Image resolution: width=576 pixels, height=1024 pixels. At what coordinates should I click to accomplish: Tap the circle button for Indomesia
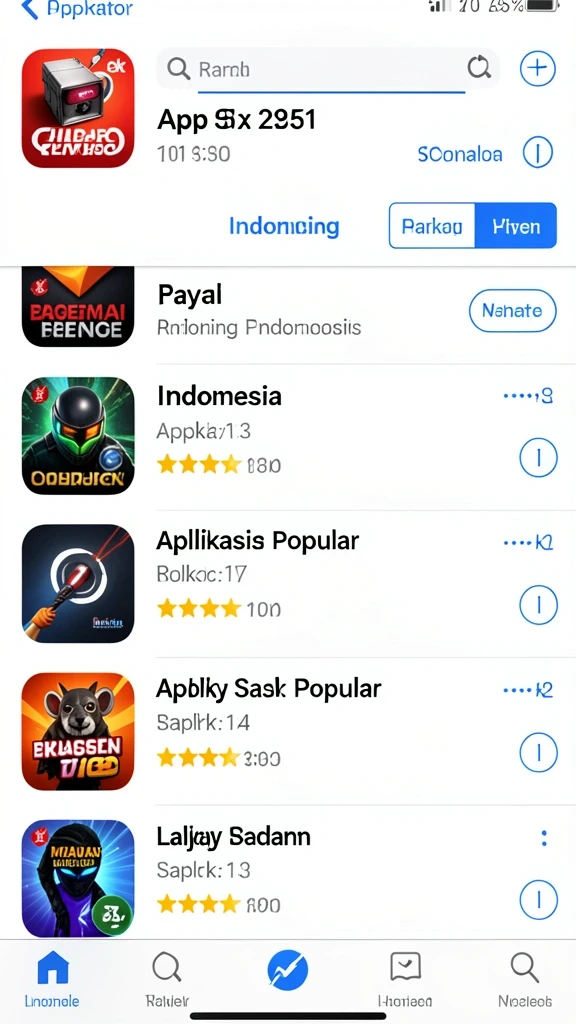(538, 458)
